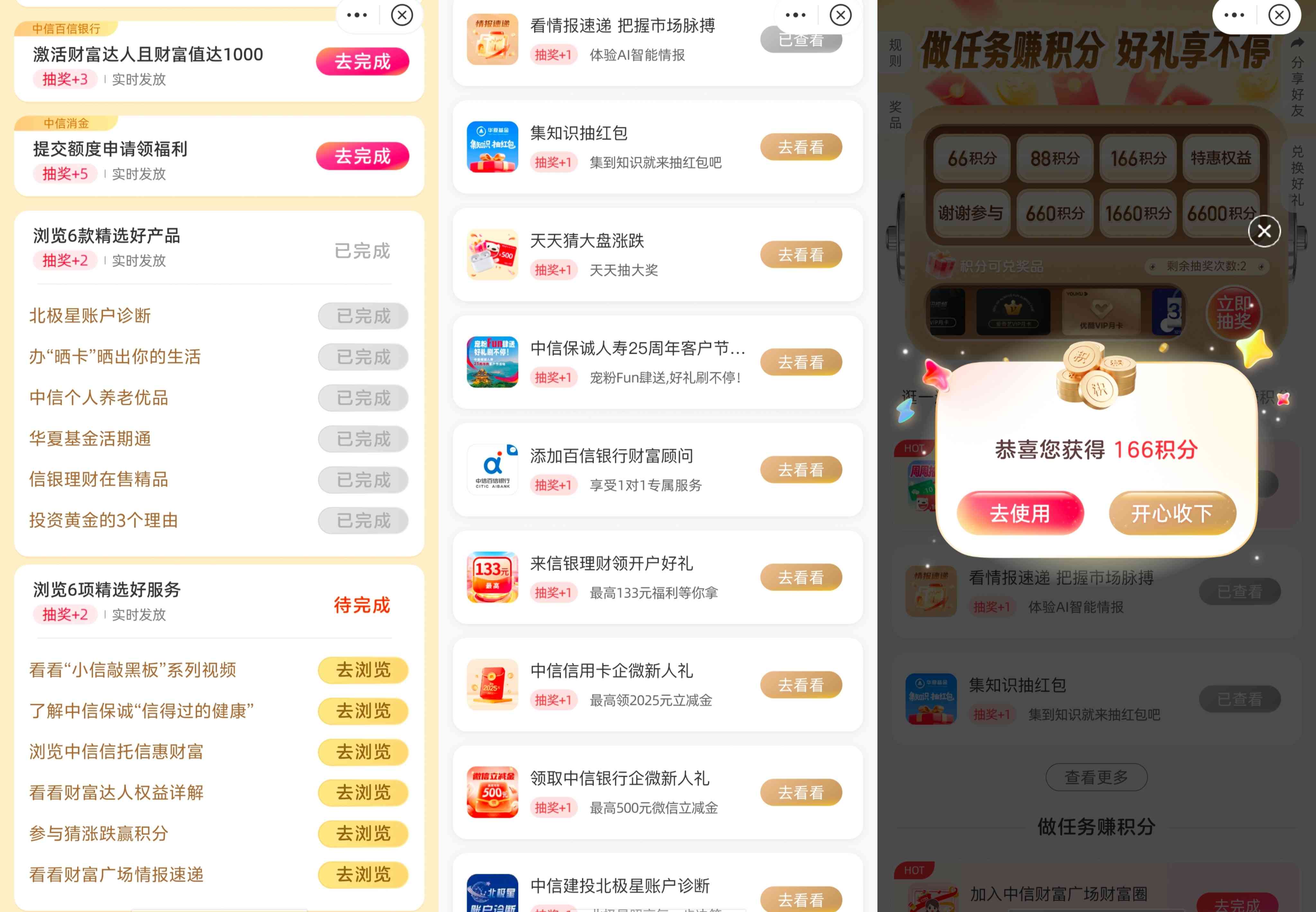Tap 去看看 for 添加百信银行财富顾问
The image size is (1316, 912).
[800, 470]
